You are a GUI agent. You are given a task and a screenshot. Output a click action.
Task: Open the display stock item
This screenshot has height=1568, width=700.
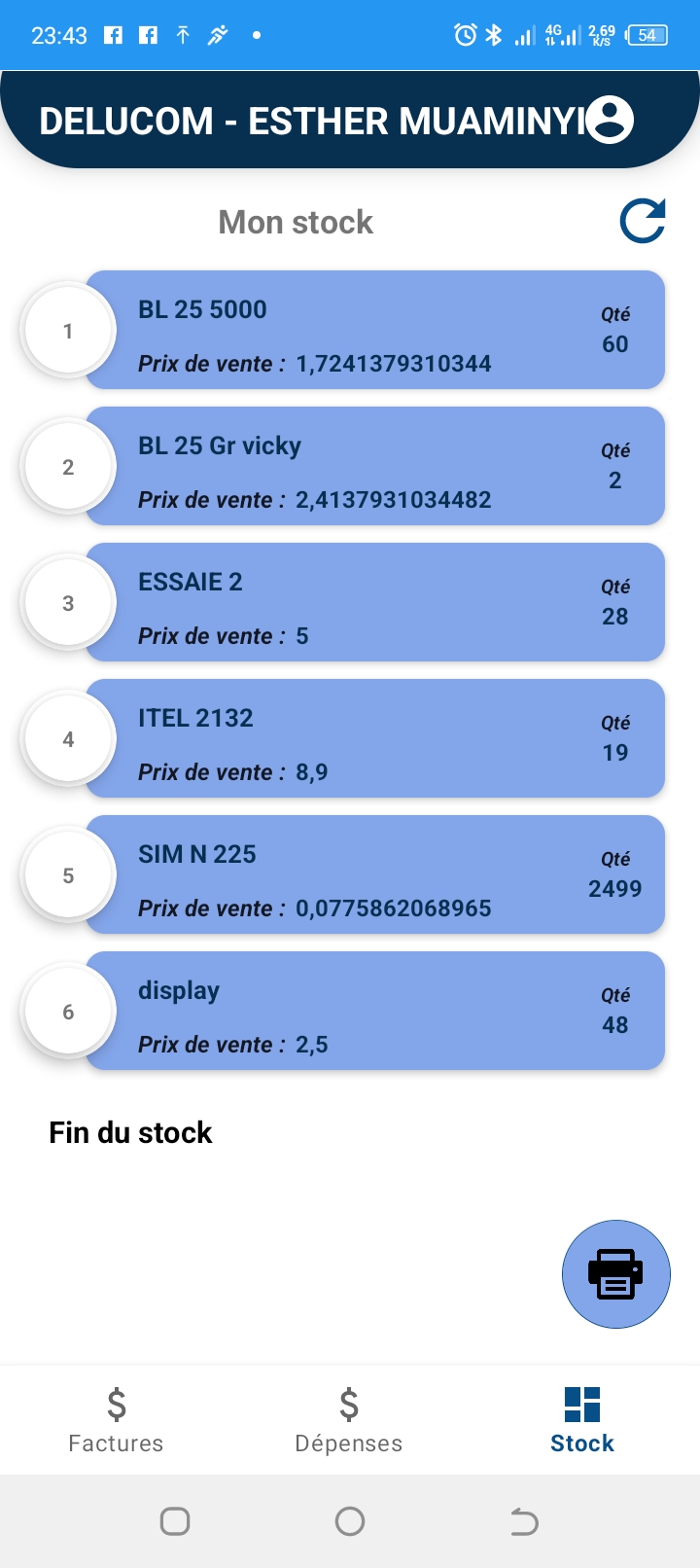(374, 1012)
